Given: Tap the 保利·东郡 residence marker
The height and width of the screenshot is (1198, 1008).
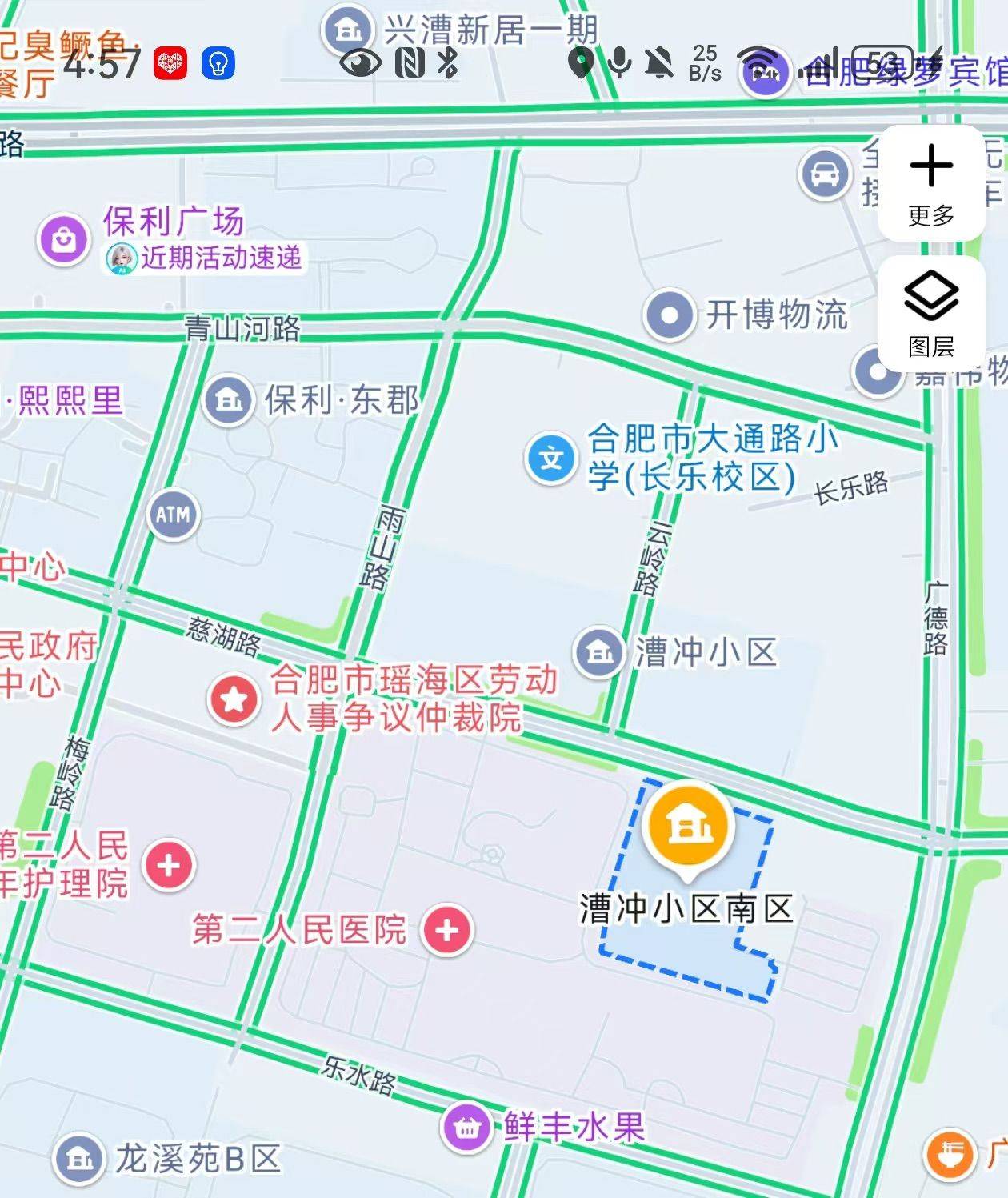Looking at the screenshot, I should 229,399.
